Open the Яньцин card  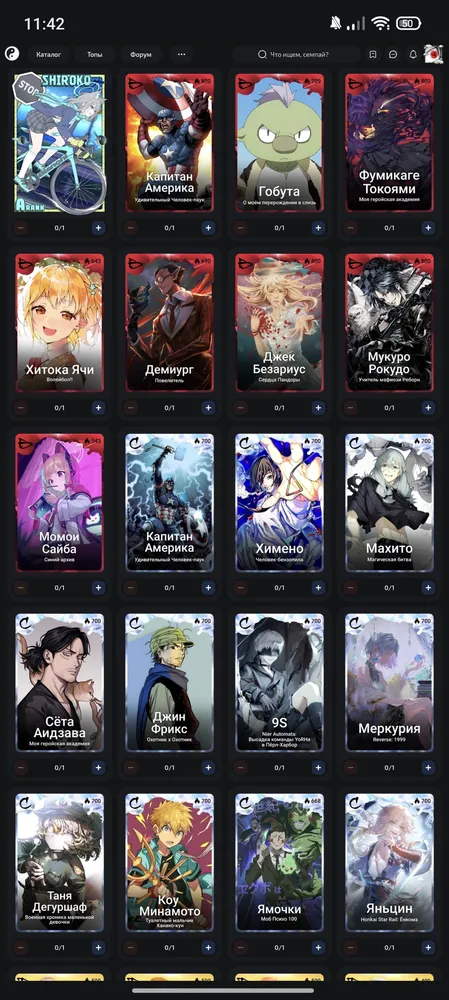tap(390, 862)
